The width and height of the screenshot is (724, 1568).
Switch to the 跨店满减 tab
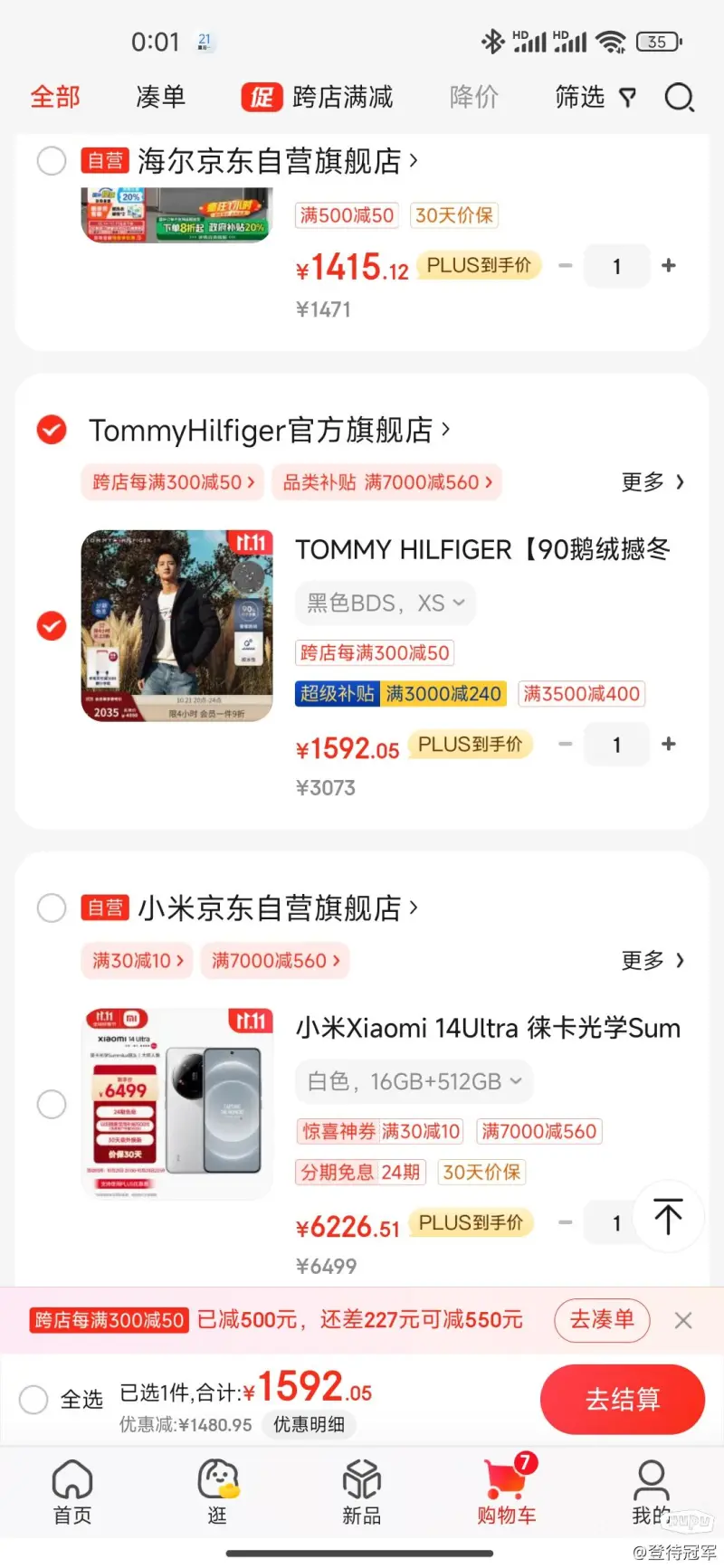[x=318, y=97]
